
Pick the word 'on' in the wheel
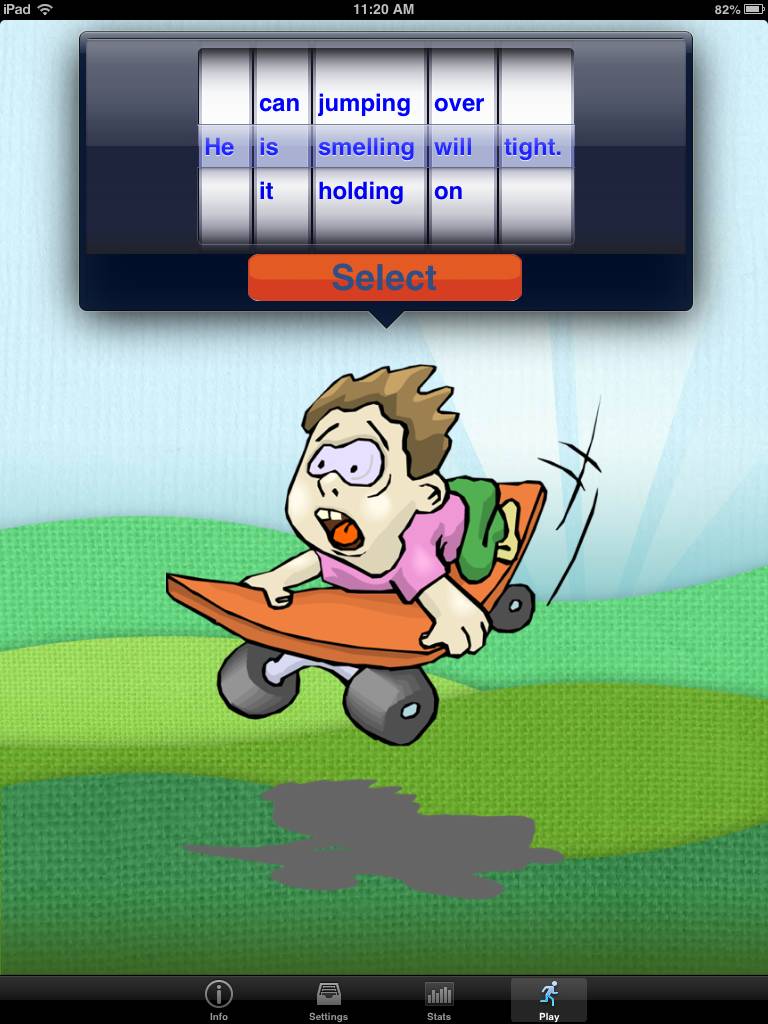point(448,191)
